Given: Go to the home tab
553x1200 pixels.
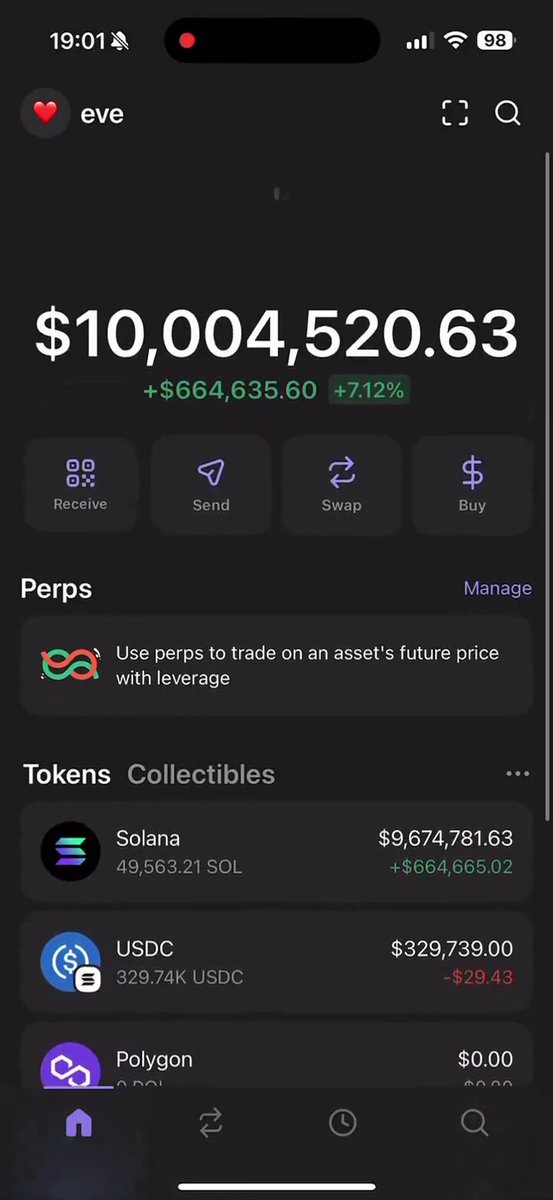Looking at the screenshot, I should [x=79, y=1123].
